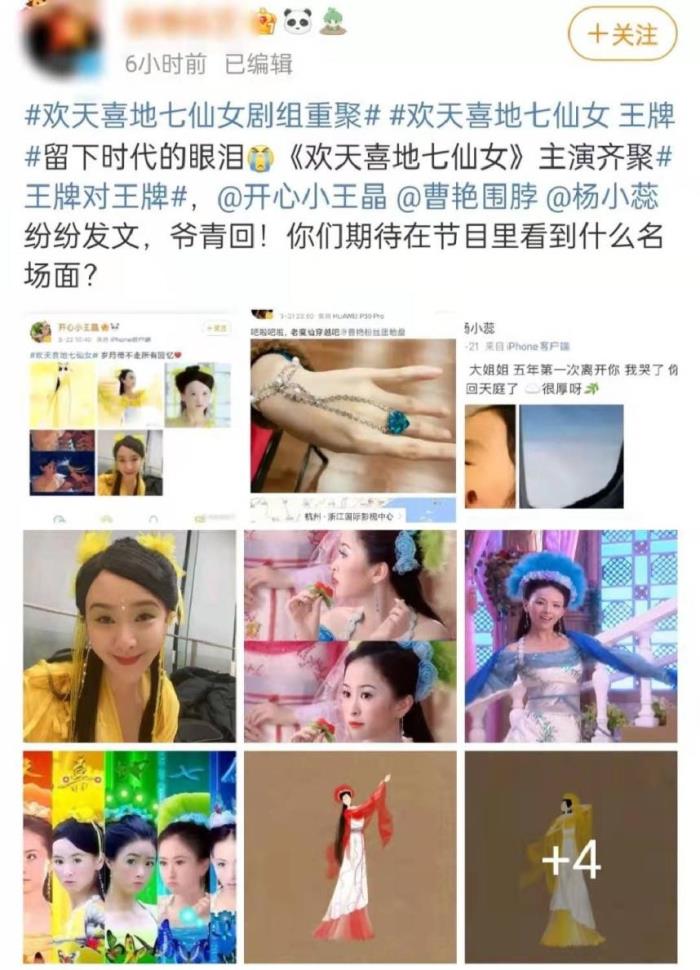View the yellow costume selfie photo
This screenshot has height=970, width=700.
click(x=129, y=636)
